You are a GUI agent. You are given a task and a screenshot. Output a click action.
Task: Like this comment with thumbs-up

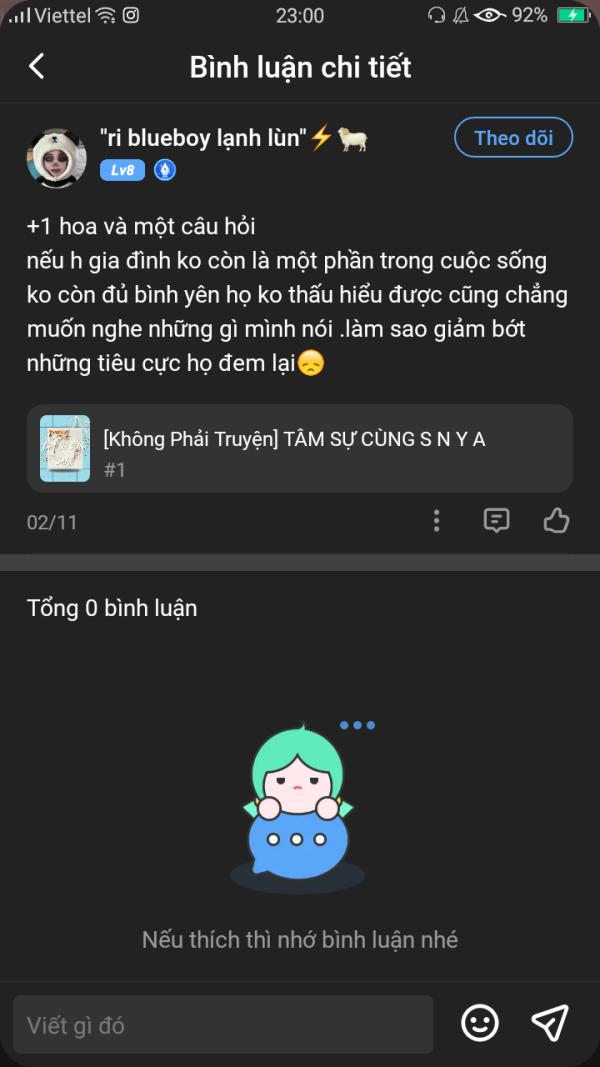point(556,521)
